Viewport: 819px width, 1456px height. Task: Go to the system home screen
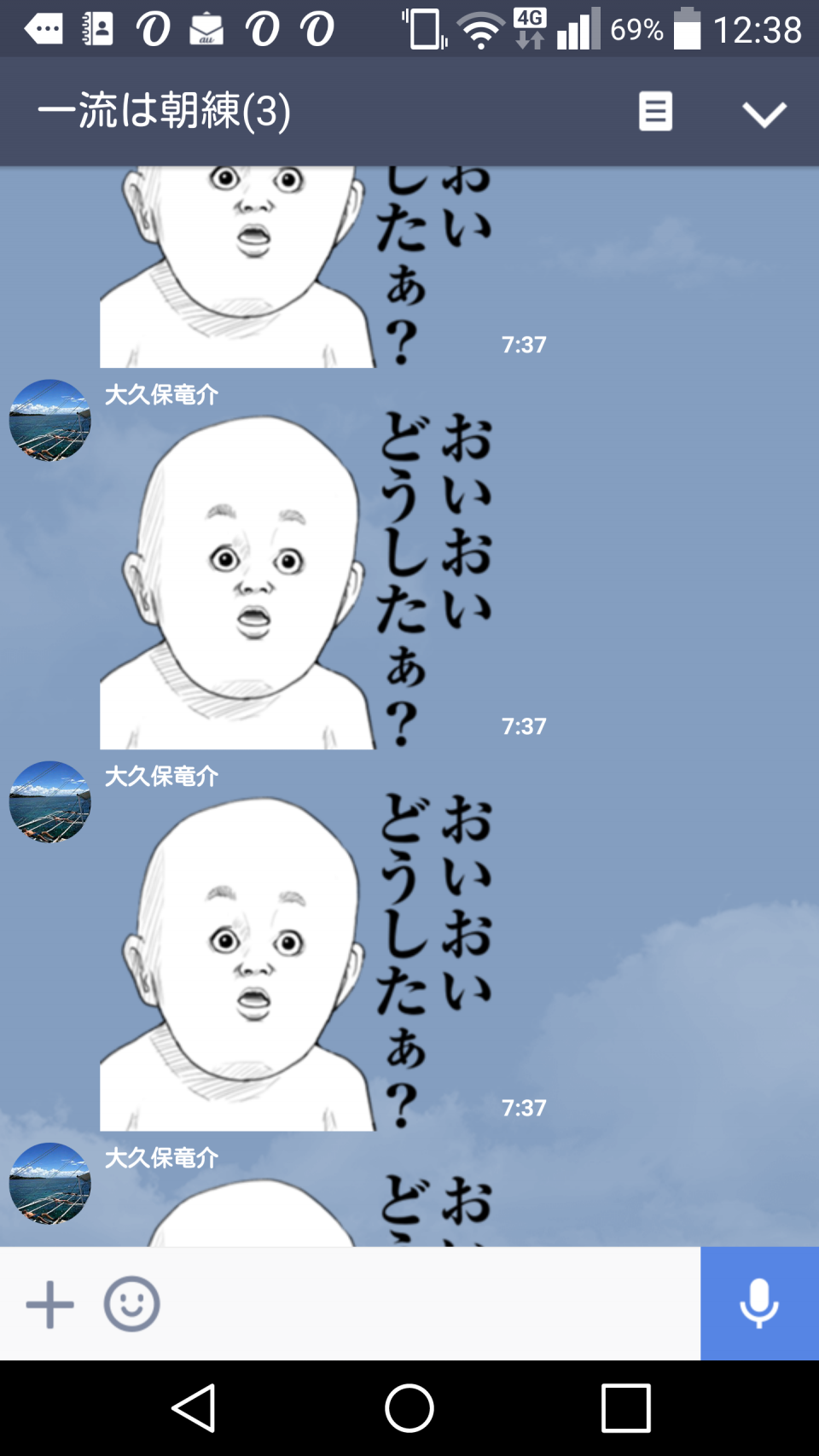coord(409,1408)
